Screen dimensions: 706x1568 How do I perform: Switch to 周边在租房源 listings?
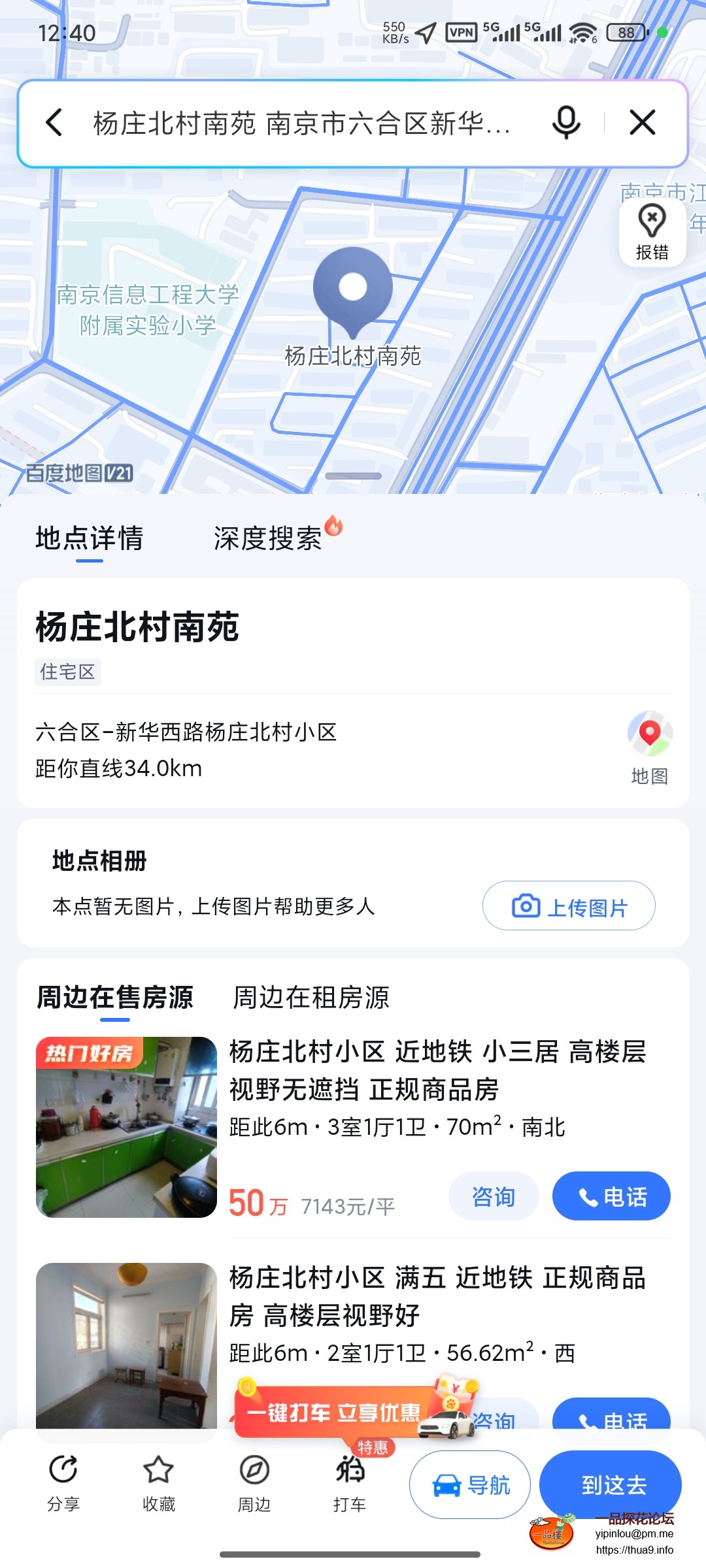[x=312, y=998]
